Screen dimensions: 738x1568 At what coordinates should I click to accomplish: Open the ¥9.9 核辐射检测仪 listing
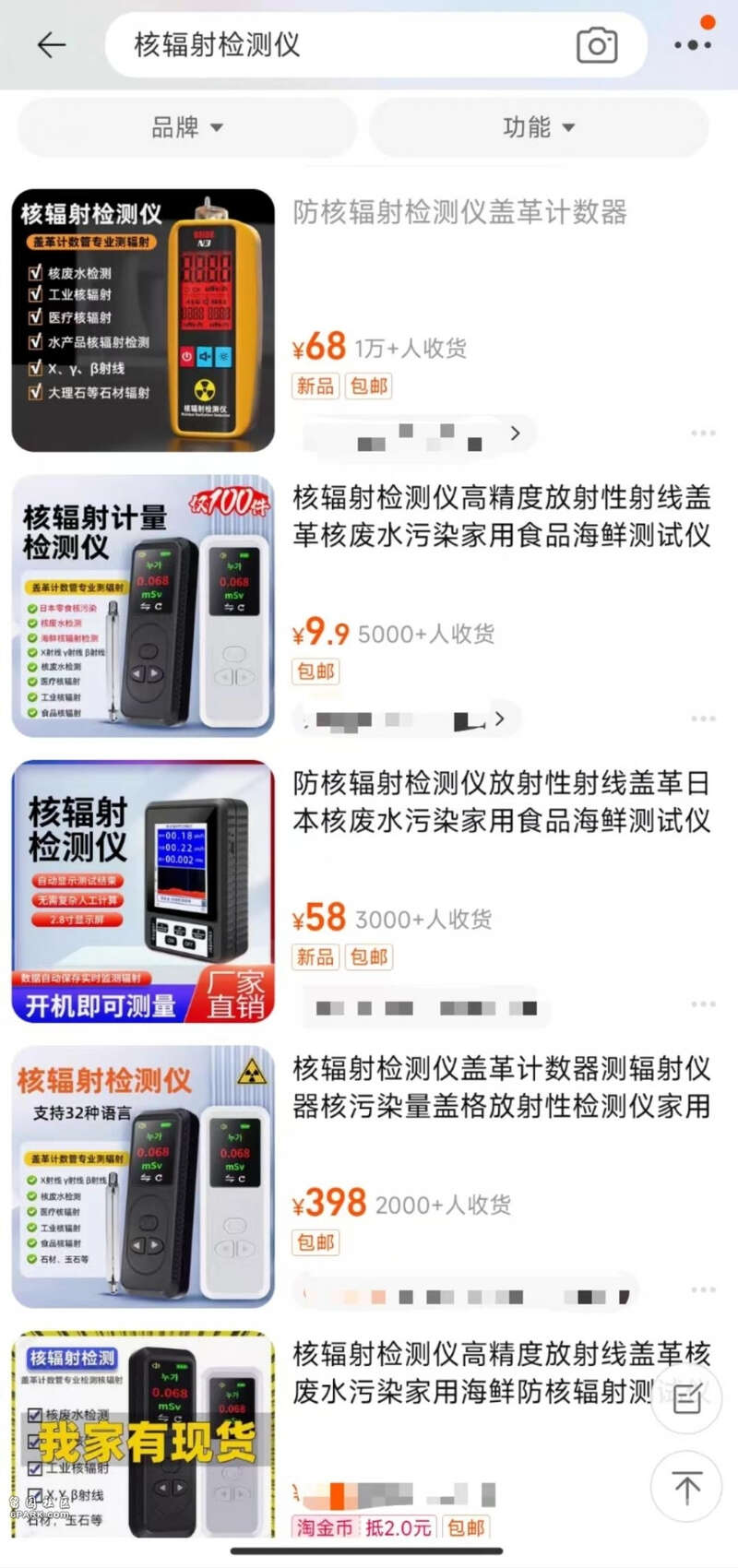click(x=501, y=517)
